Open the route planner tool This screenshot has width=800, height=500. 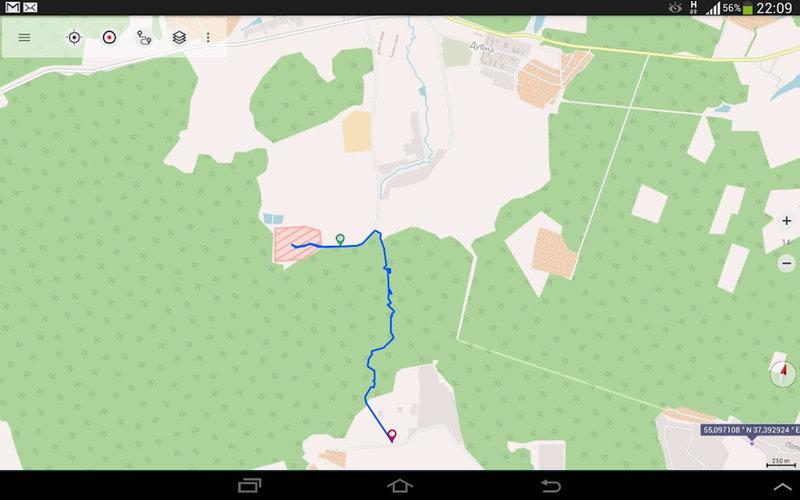click(x=144, y=37)
